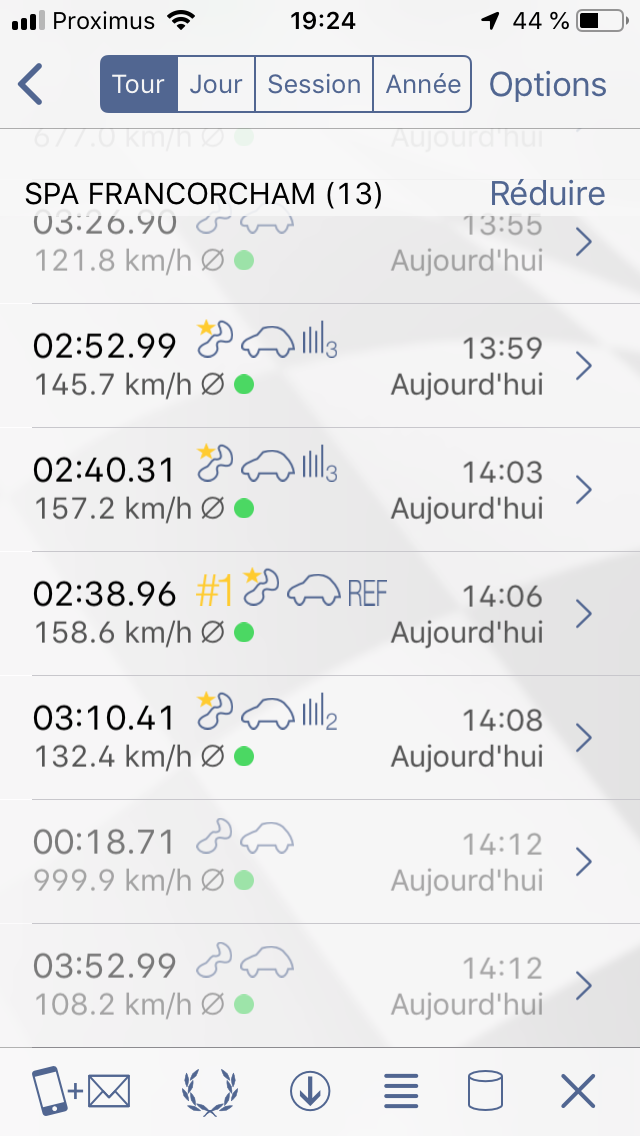
Task: Select the Tour segment
Action: click(138, 84)
